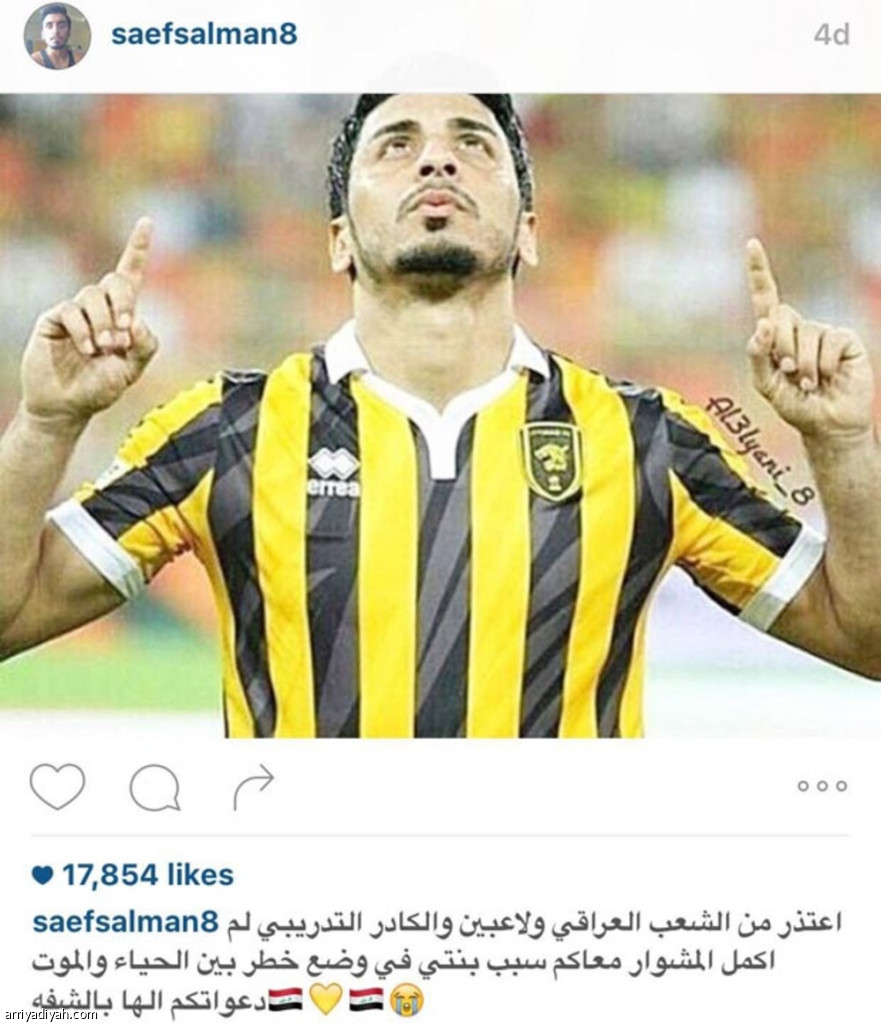Open the three-dot more options menu
The height and width of the screenshot is (1024, 881).
[822, 786]
